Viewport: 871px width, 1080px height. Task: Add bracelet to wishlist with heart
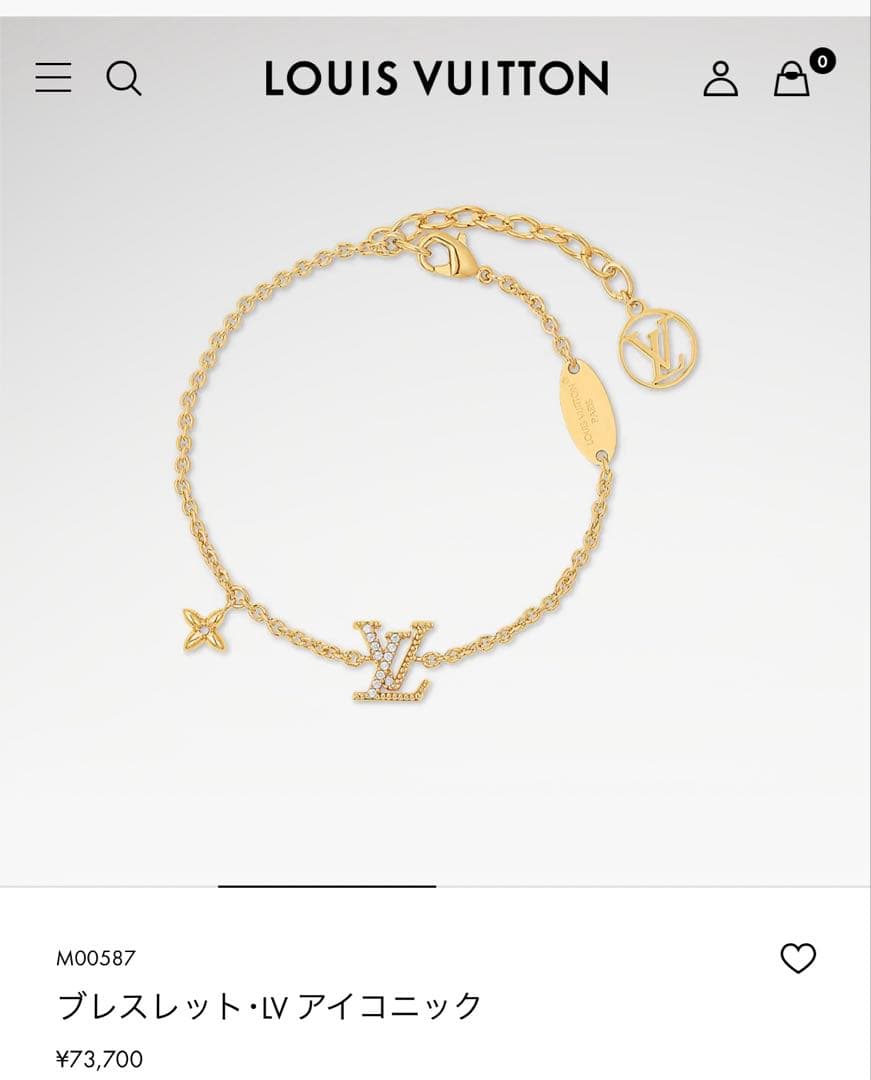pyautogui.click(x=798, y=958)
